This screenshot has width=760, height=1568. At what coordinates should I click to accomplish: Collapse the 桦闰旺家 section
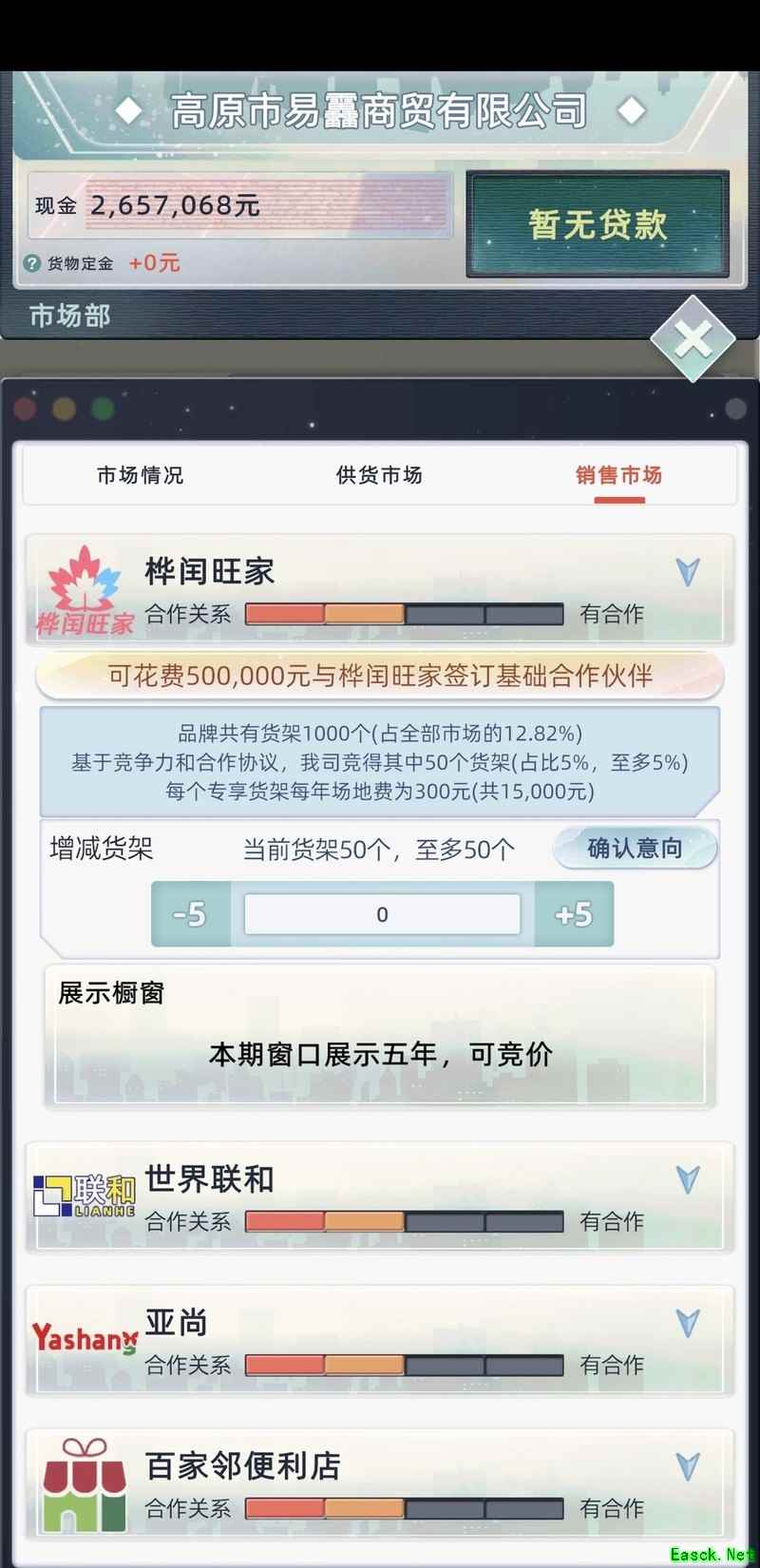click(687, 572)
